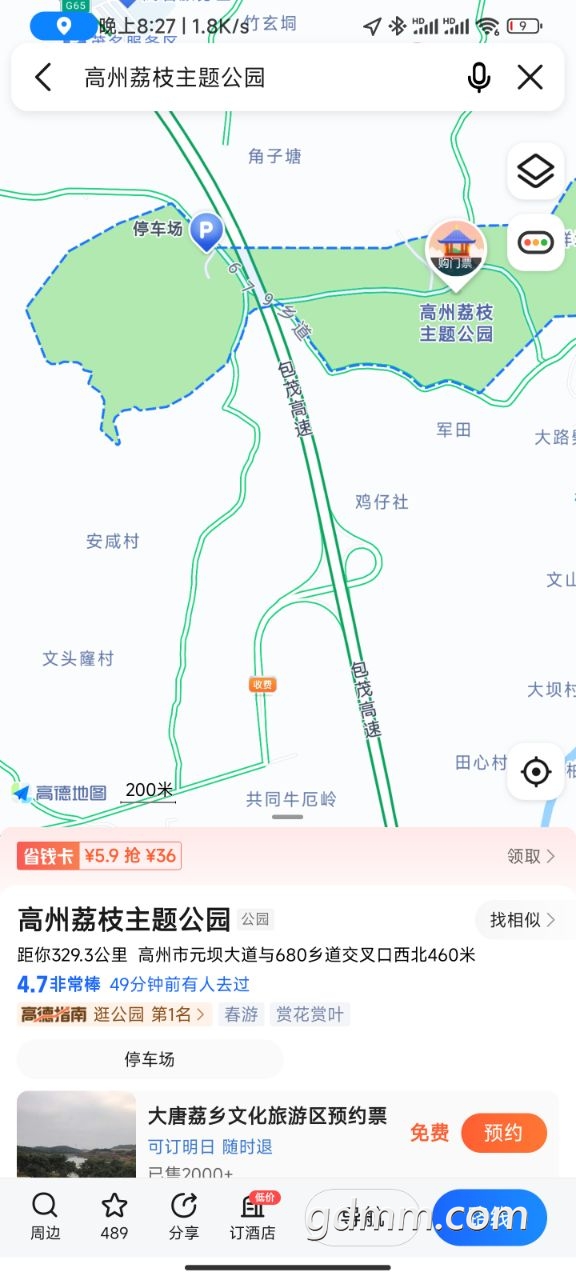Clear the search with the X icon
This screenshot has height=1280, width=576.
[x=530, y=77]
